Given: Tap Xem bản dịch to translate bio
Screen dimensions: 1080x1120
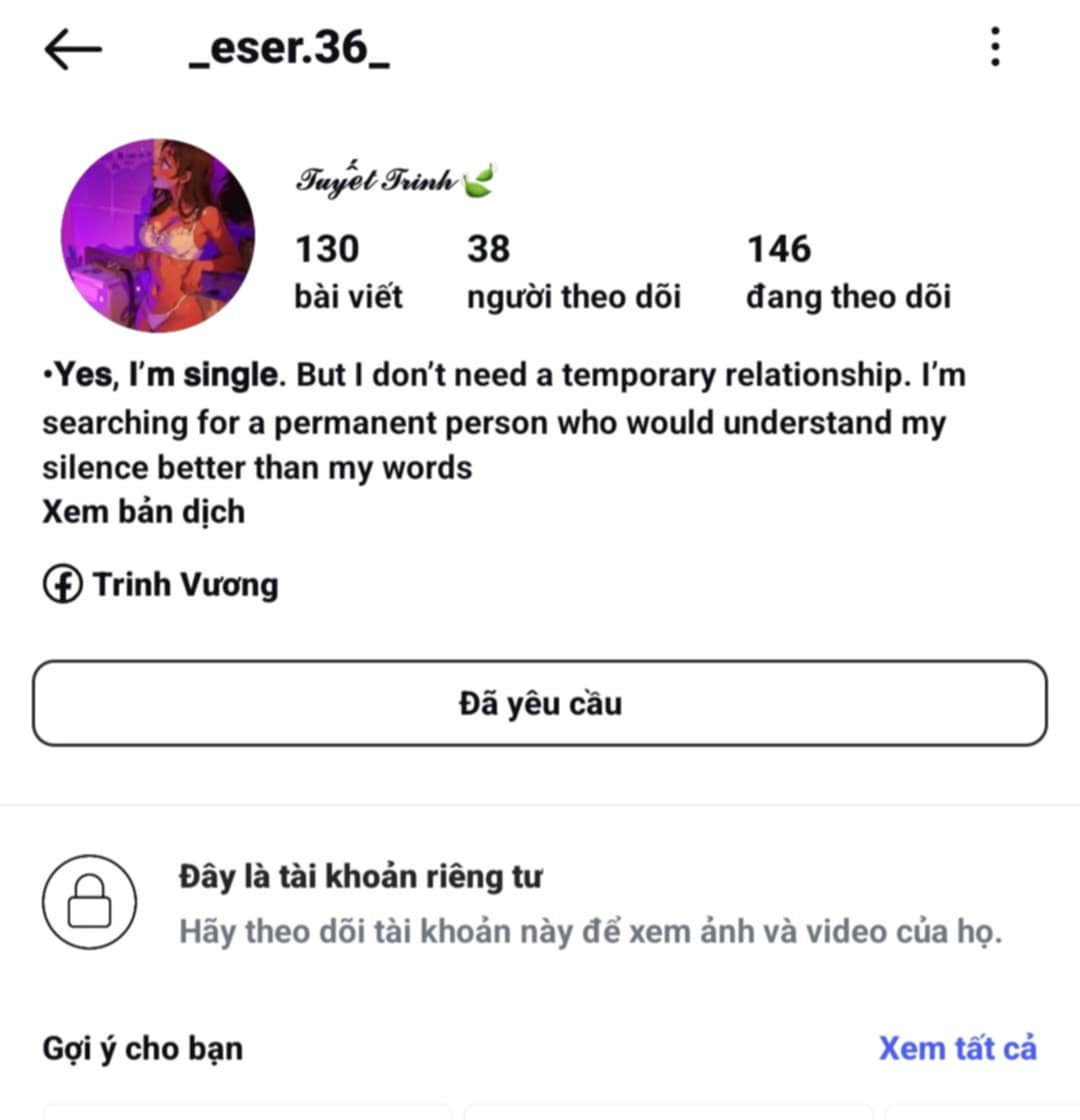Looking at the screenshot, I should pyautogui.click(x=143, y=512).
